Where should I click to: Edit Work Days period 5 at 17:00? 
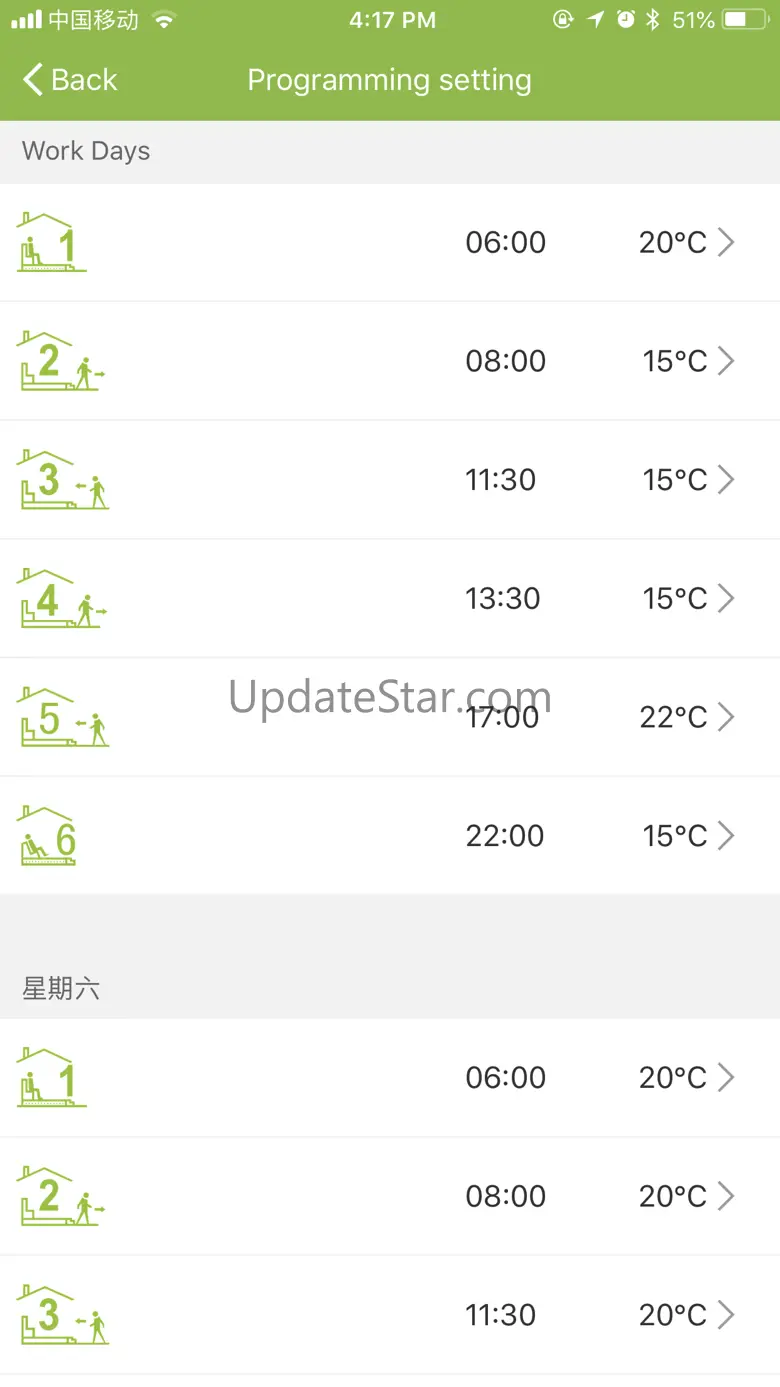point(390,717)
